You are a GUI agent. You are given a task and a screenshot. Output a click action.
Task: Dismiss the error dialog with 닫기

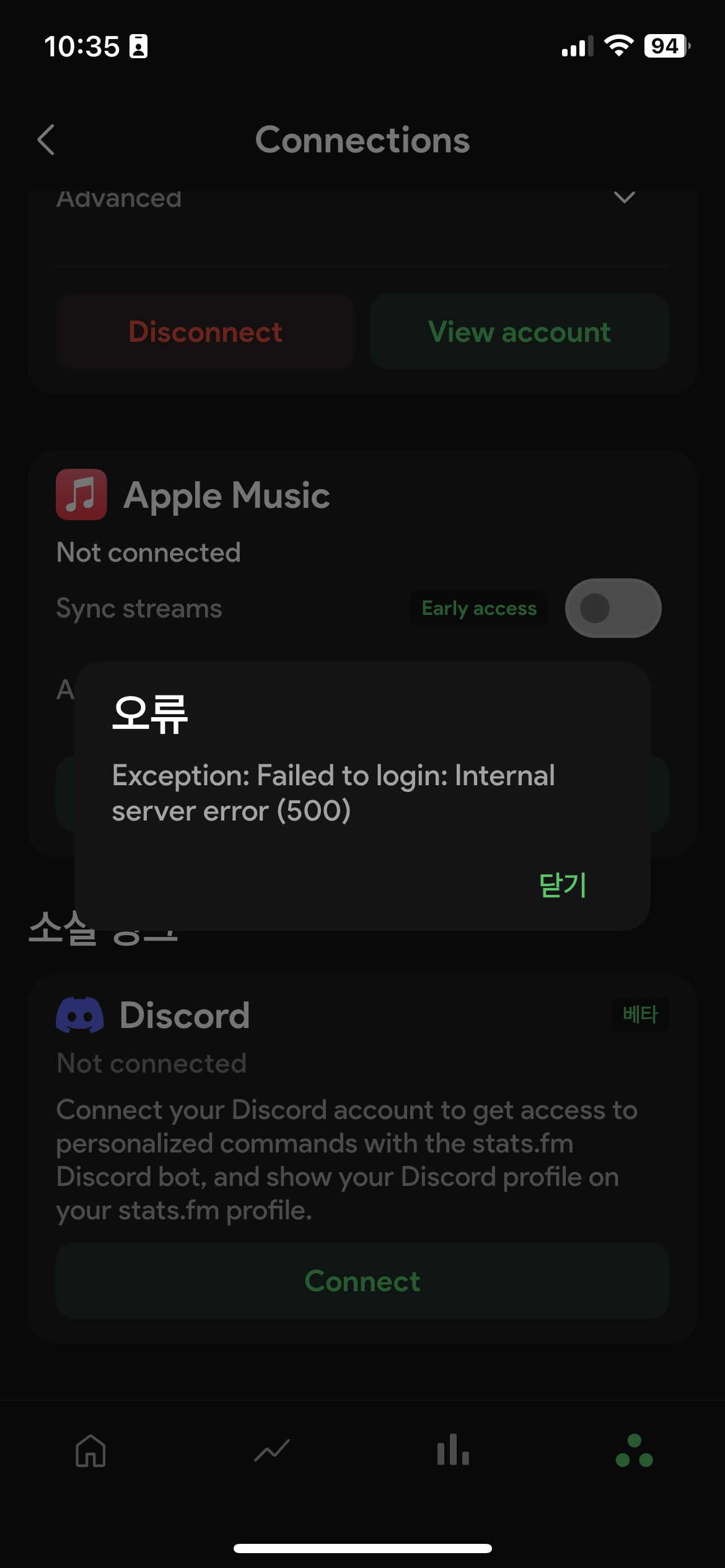[x=562, y=885]
